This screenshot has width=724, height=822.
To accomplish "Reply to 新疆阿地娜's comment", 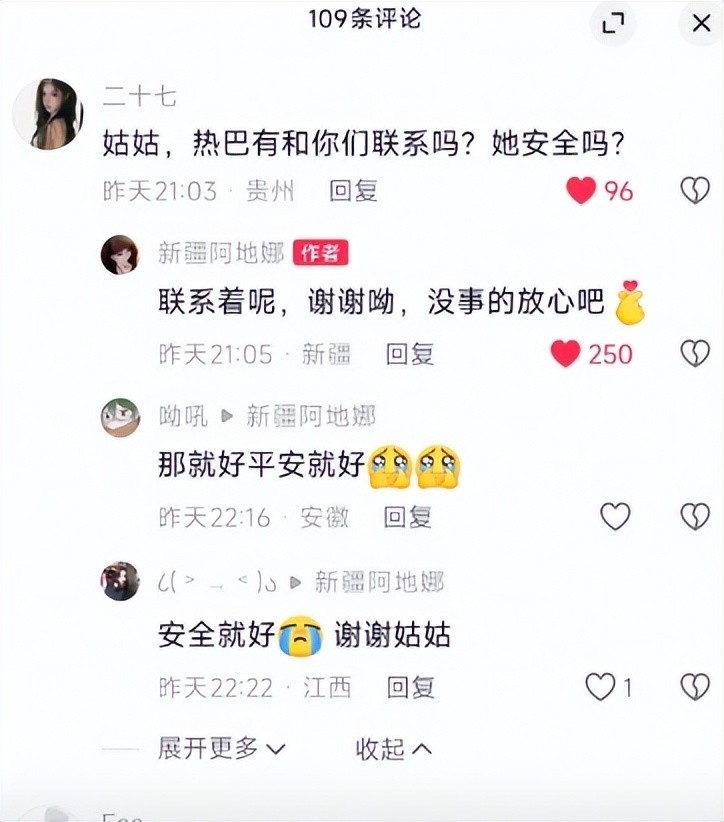I will point(409,353).
